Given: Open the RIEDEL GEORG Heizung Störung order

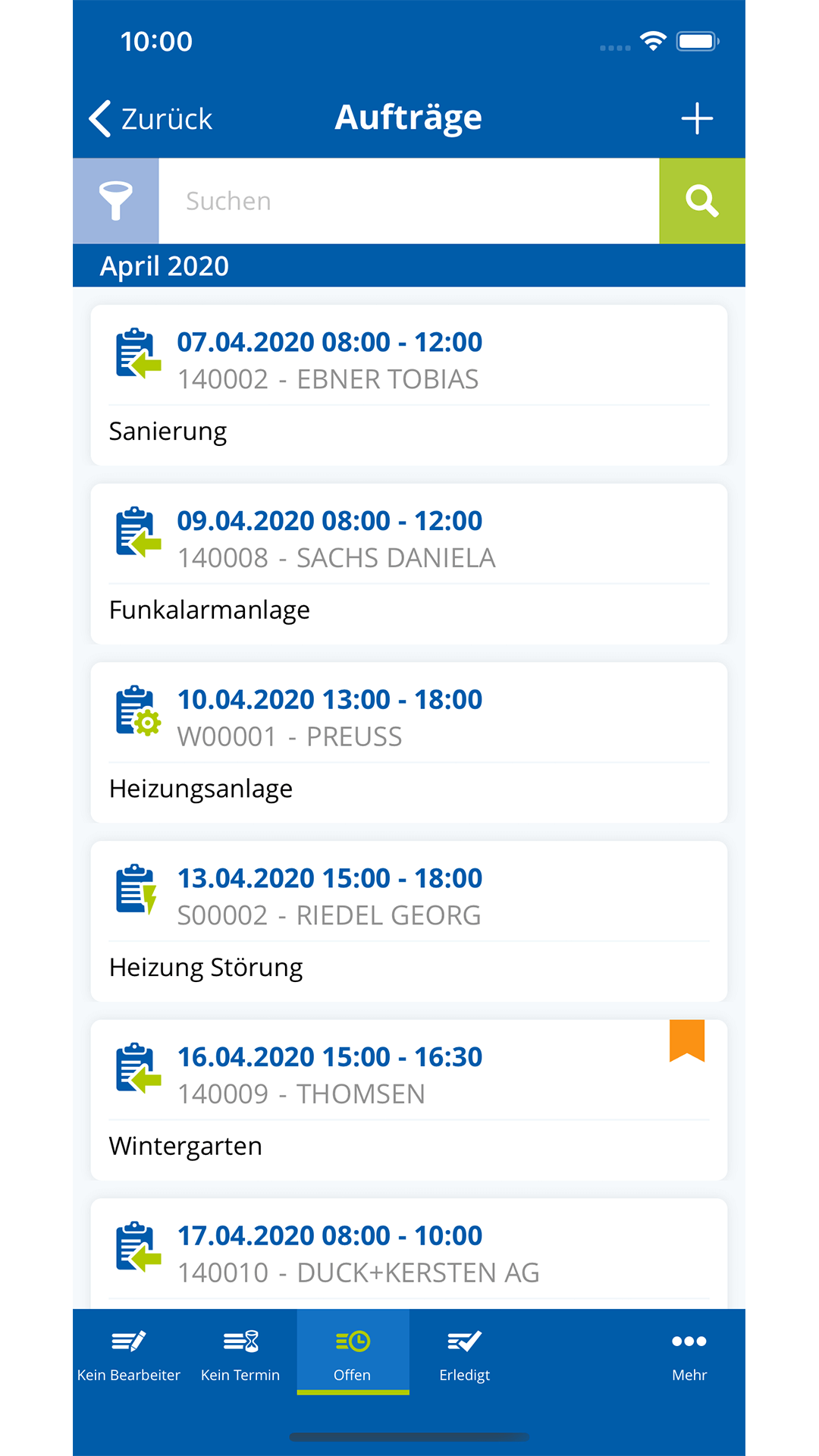Looking at the screenshot, I should click(409, 921).
